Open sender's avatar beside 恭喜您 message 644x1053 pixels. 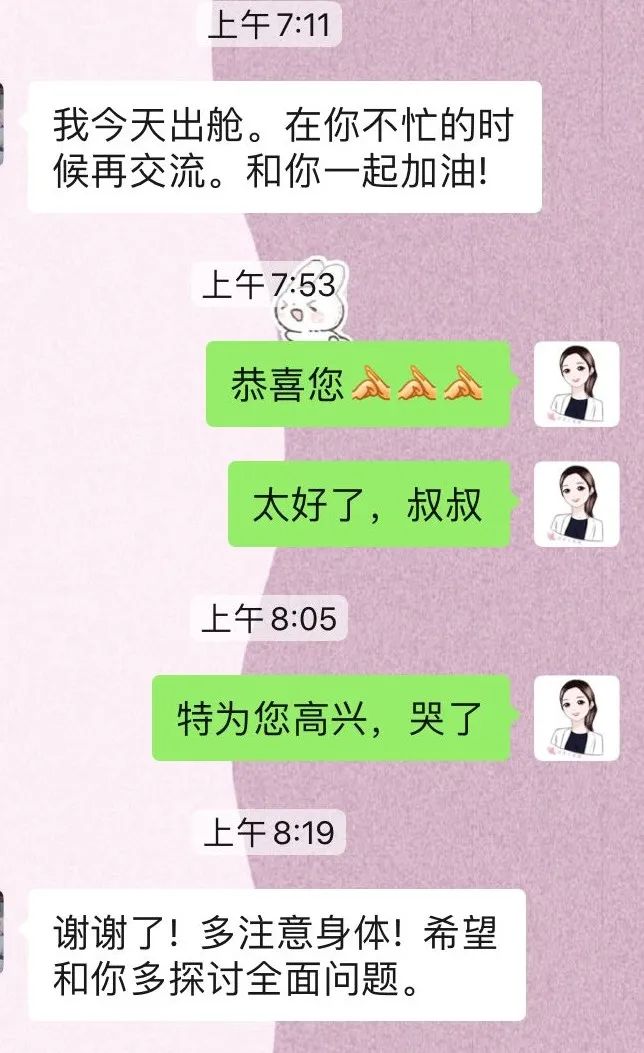tap(576, 384)
